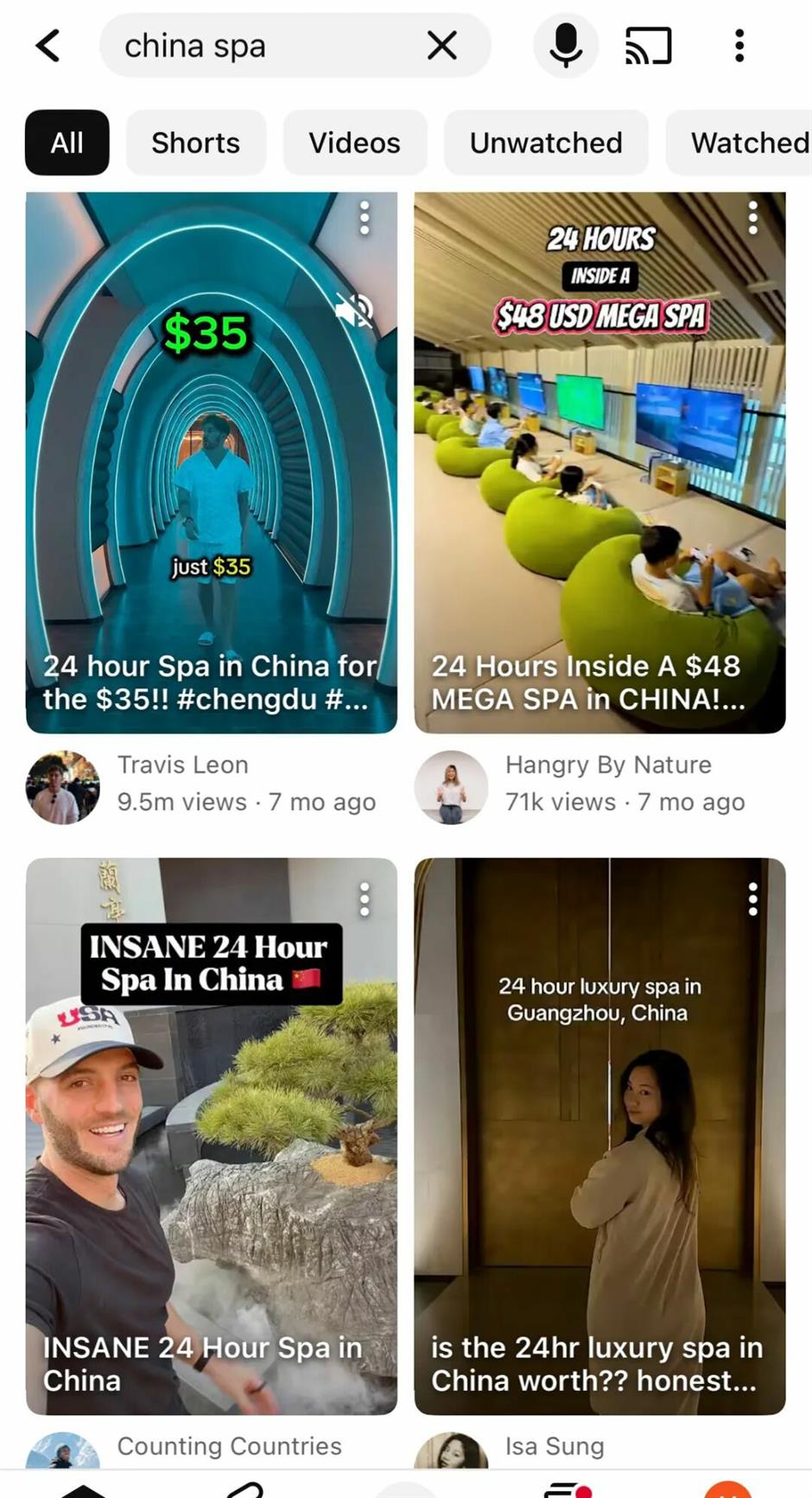
Task: Play the Guangzhou 24hr luxury spa video thumbnail
Action: click(x=599, y=1123)
